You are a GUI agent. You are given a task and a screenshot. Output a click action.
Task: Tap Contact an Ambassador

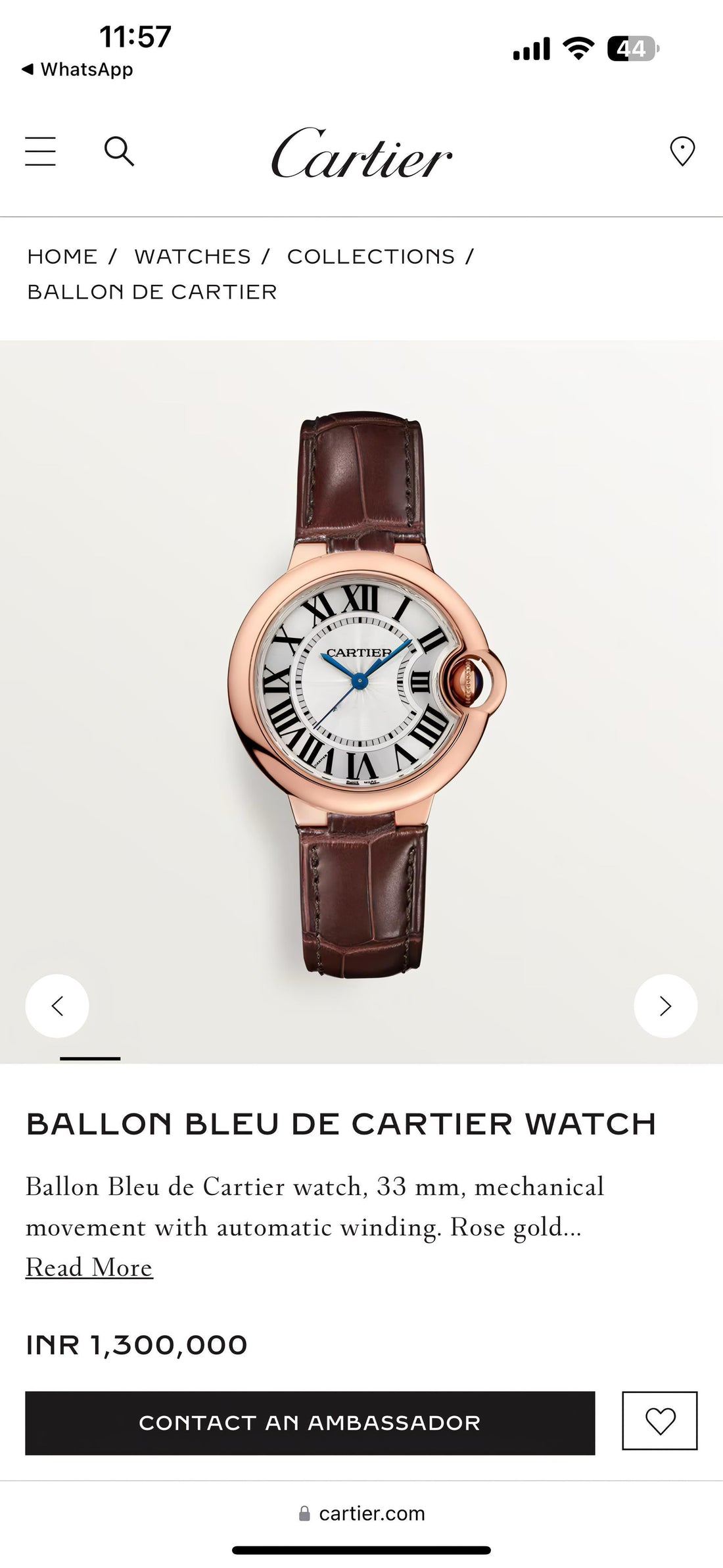(310, 1423)
